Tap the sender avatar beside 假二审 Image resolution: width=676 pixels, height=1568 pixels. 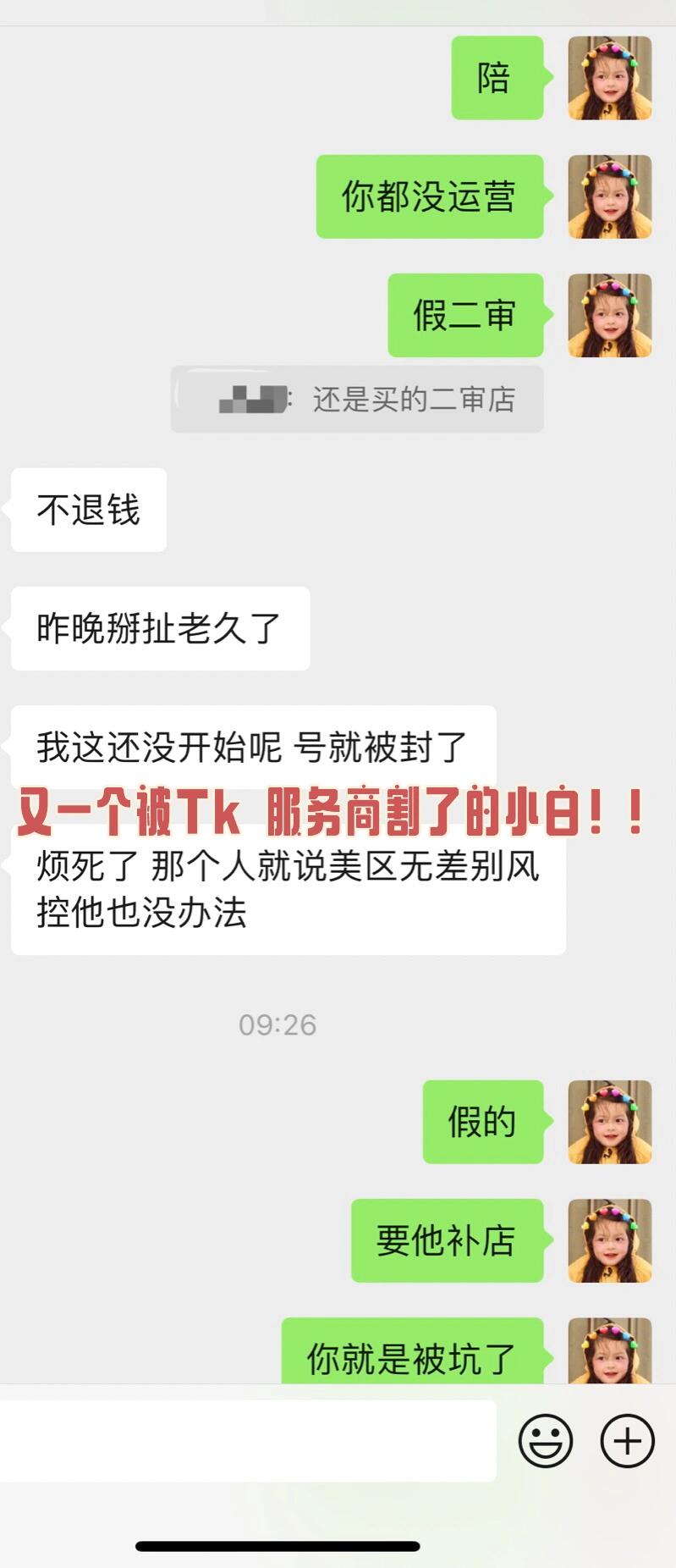pos(609,315)
